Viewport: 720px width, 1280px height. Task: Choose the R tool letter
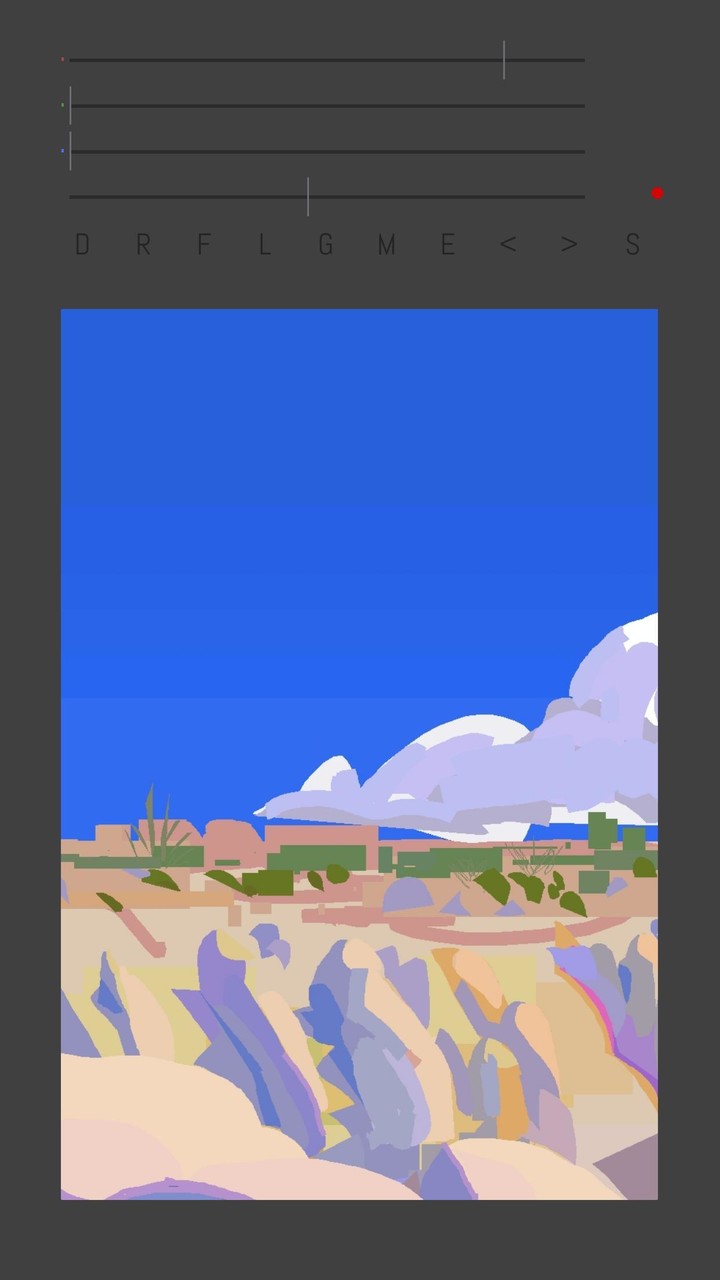(x=143, y=245)
